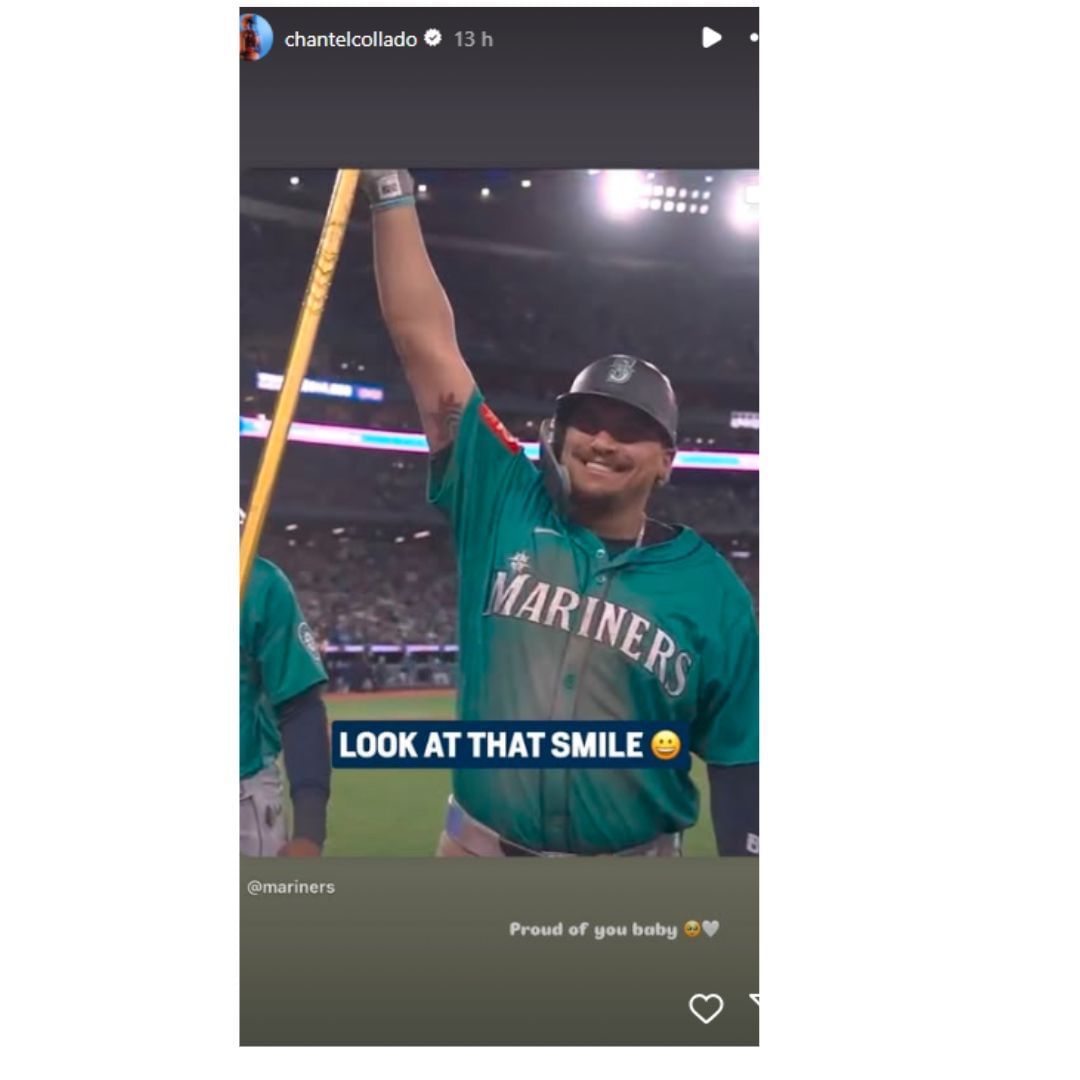Image resolution: width=1080 pixels, height=1080 pixels.
Task: Open the @mariners mention
Action: (291, 887)
